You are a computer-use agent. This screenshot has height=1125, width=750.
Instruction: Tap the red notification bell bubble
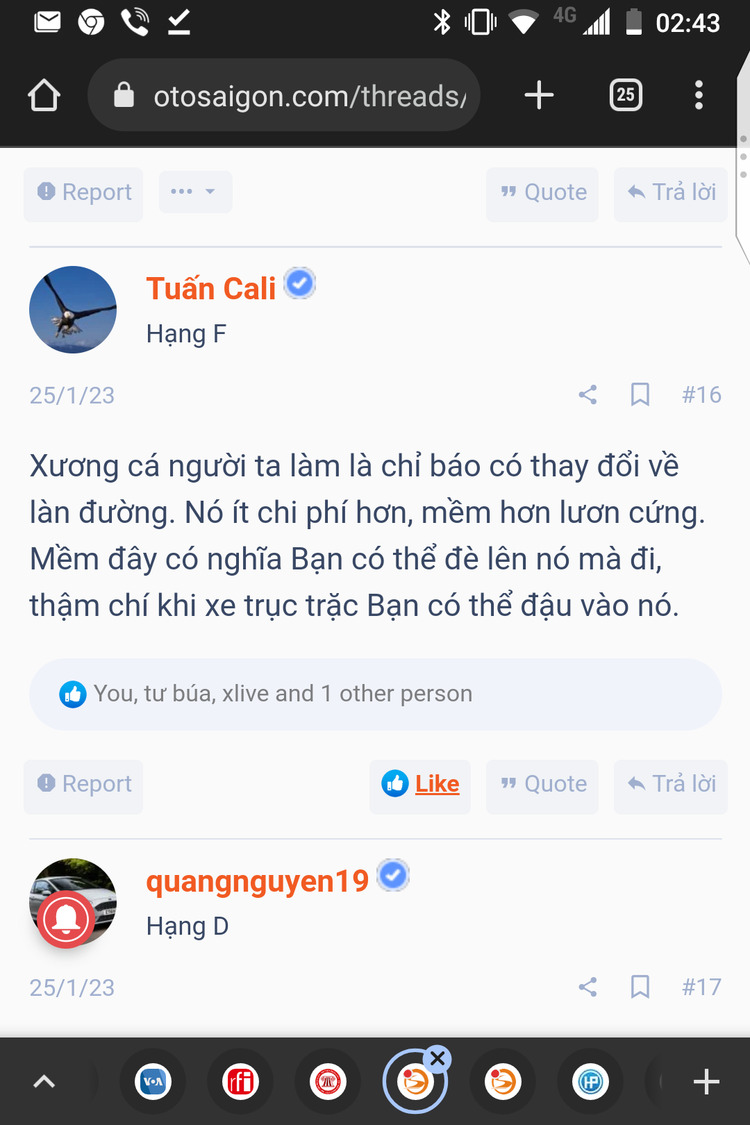(x=65, y=918)
